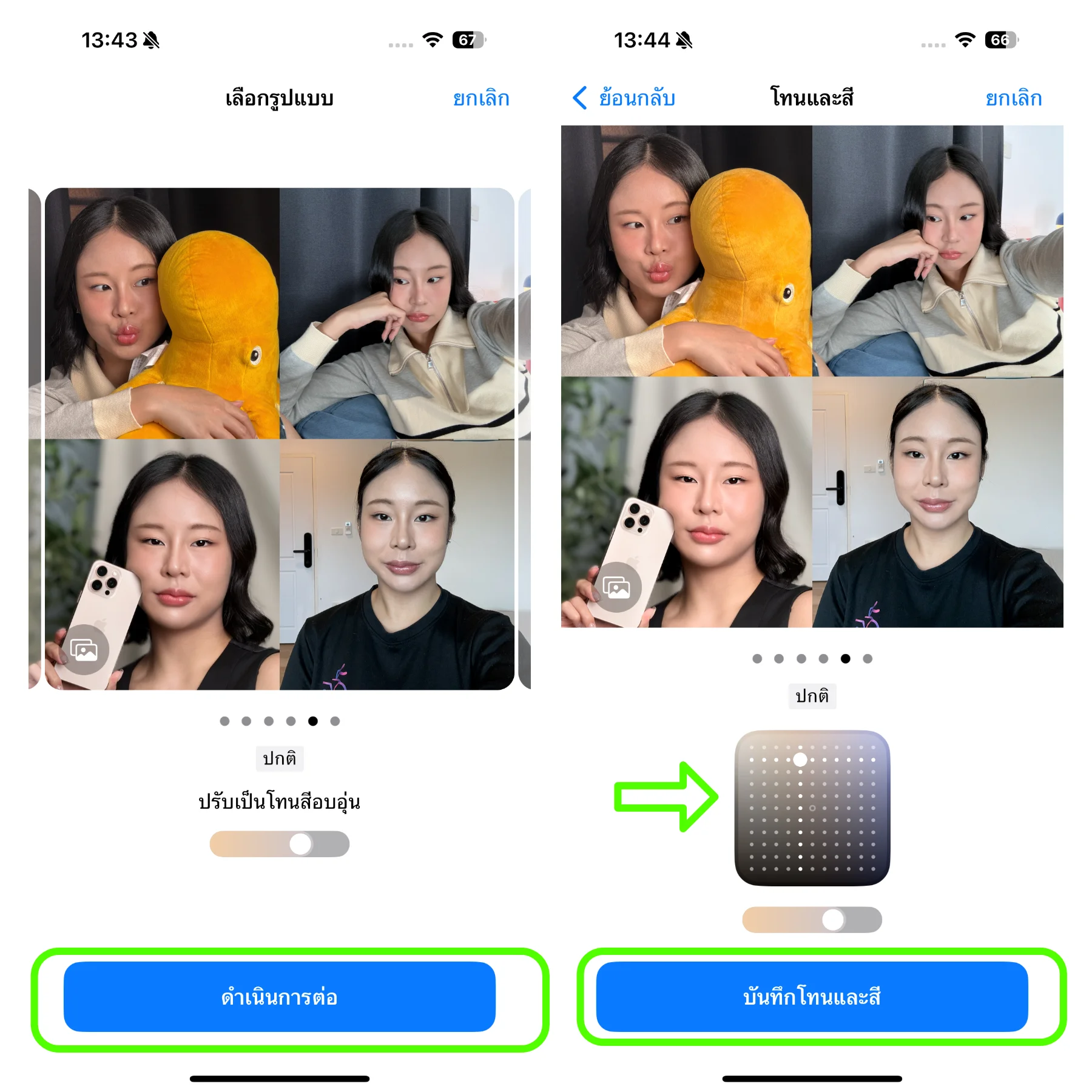Tap the warm tone slider under ปรับเป็นโทนสีอบอุ่น
This screenshot has height=1092, width=1092.
(279, 843)
